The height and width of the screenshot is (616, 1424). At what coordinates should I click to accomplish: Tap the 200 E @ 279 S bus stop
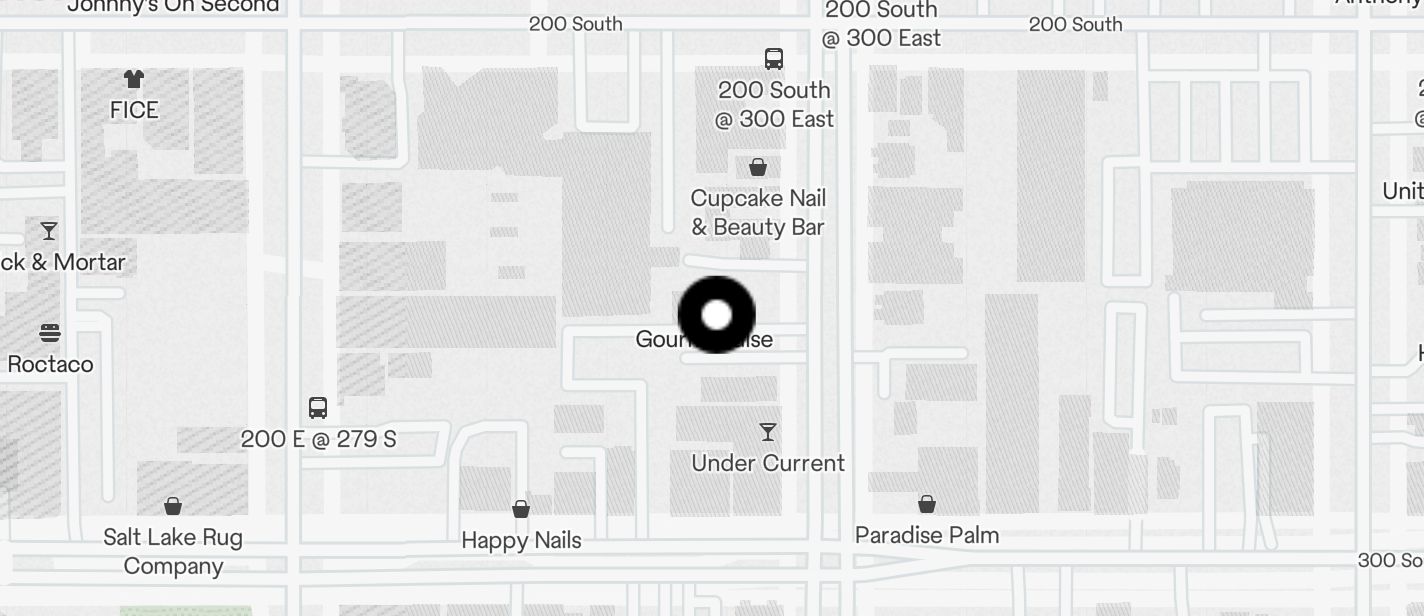click(318, 408)
